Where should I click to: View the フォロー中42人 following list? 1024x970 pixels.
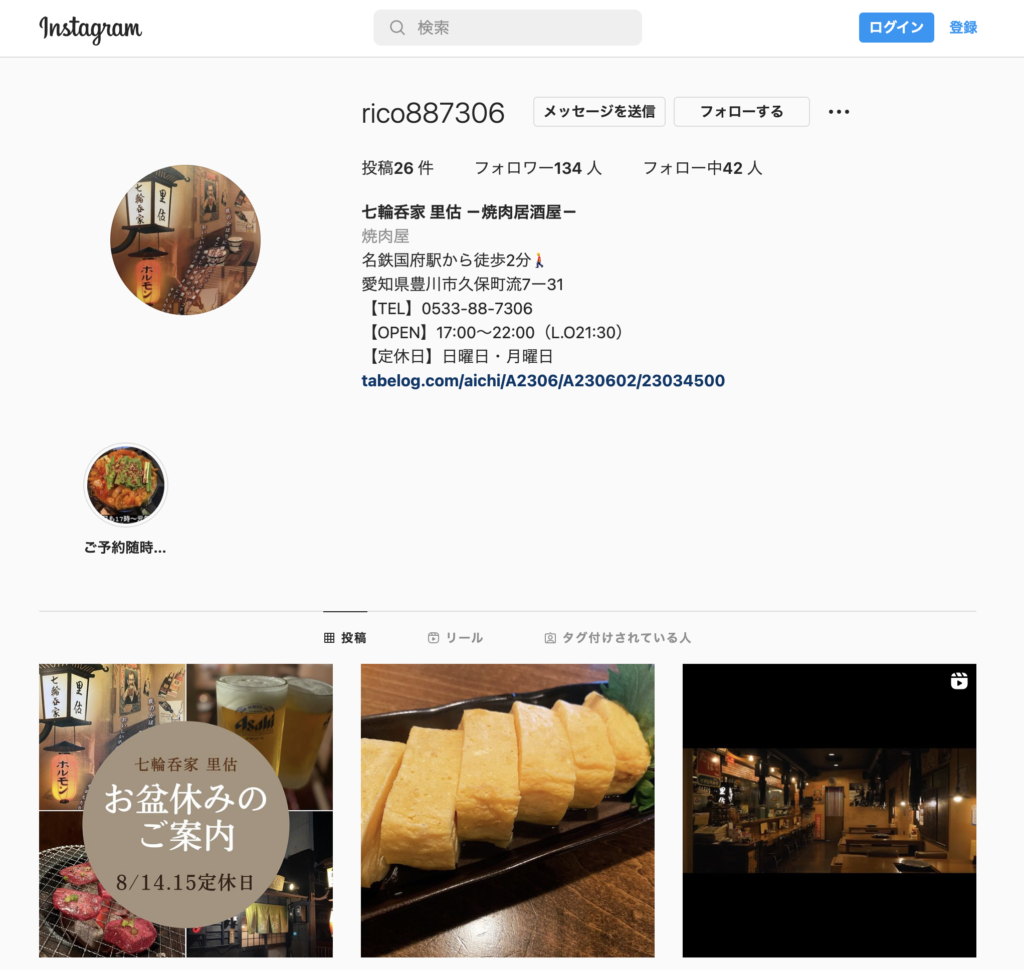coord(702,168)
